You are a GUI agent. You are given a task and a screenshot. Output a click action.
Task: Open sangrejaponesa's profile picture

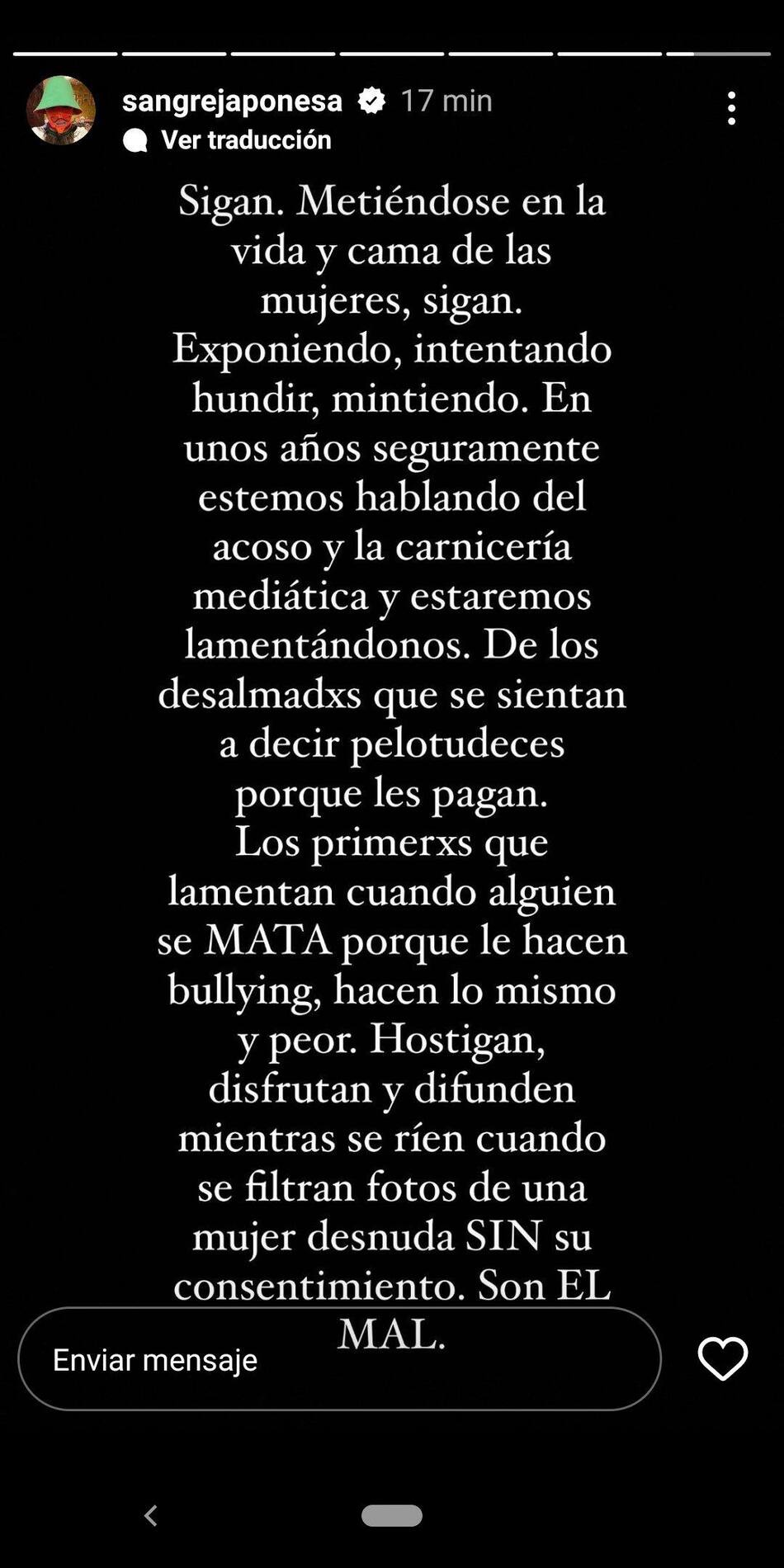pyautogui.click(x=60, y=111)
